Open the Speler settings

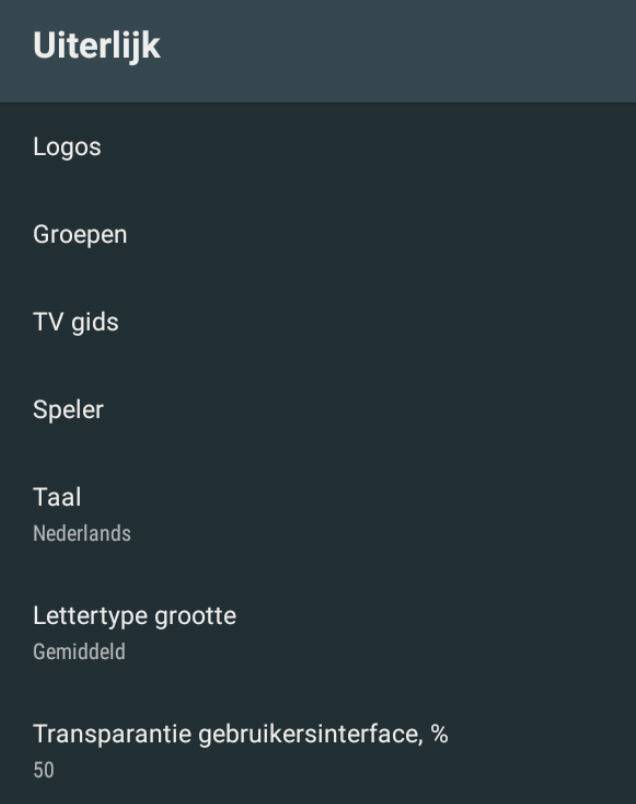click(x=68, y=410)
